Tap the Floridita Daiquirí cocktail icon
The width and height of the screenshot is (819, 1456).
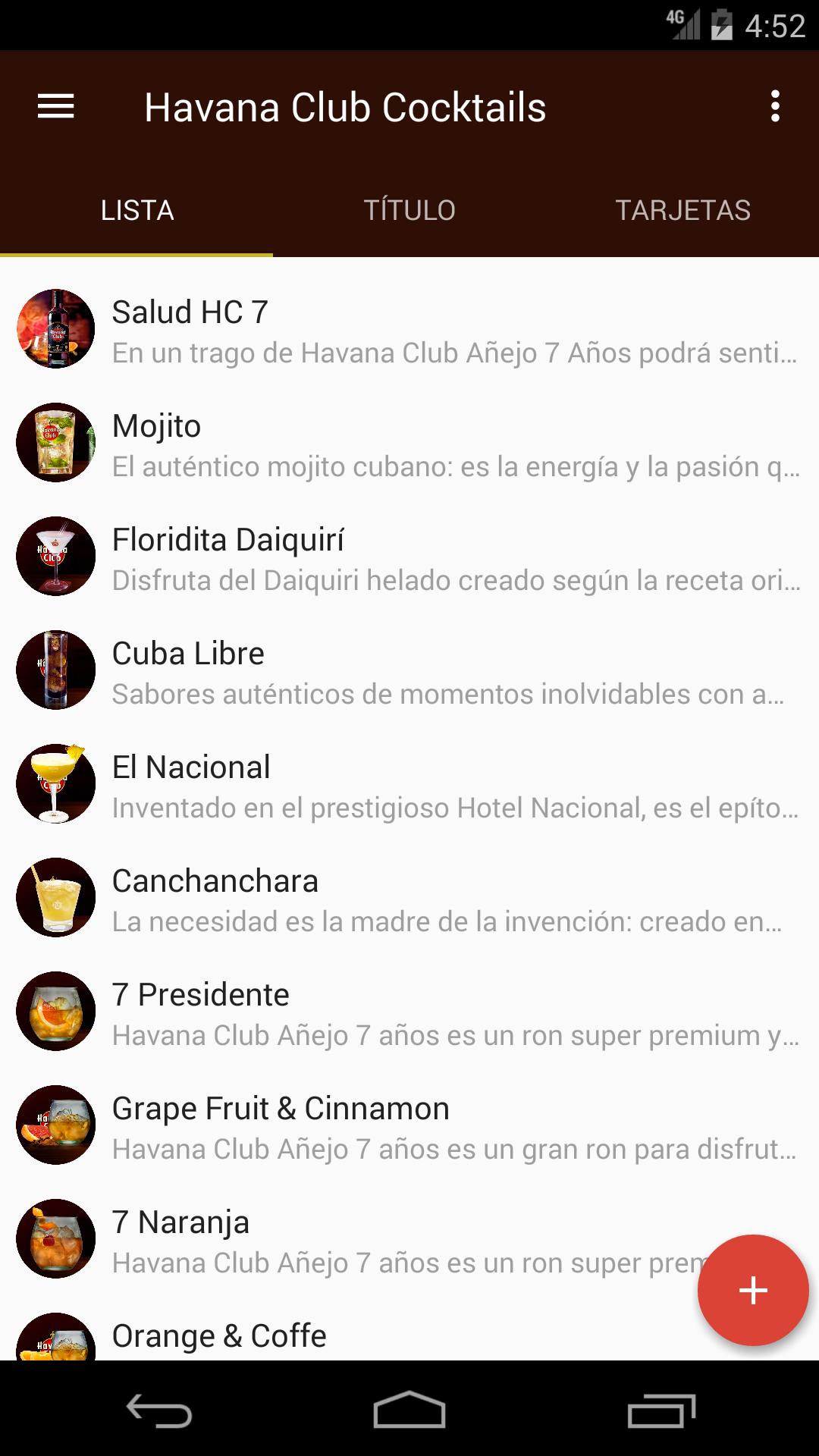click(55, 556)
